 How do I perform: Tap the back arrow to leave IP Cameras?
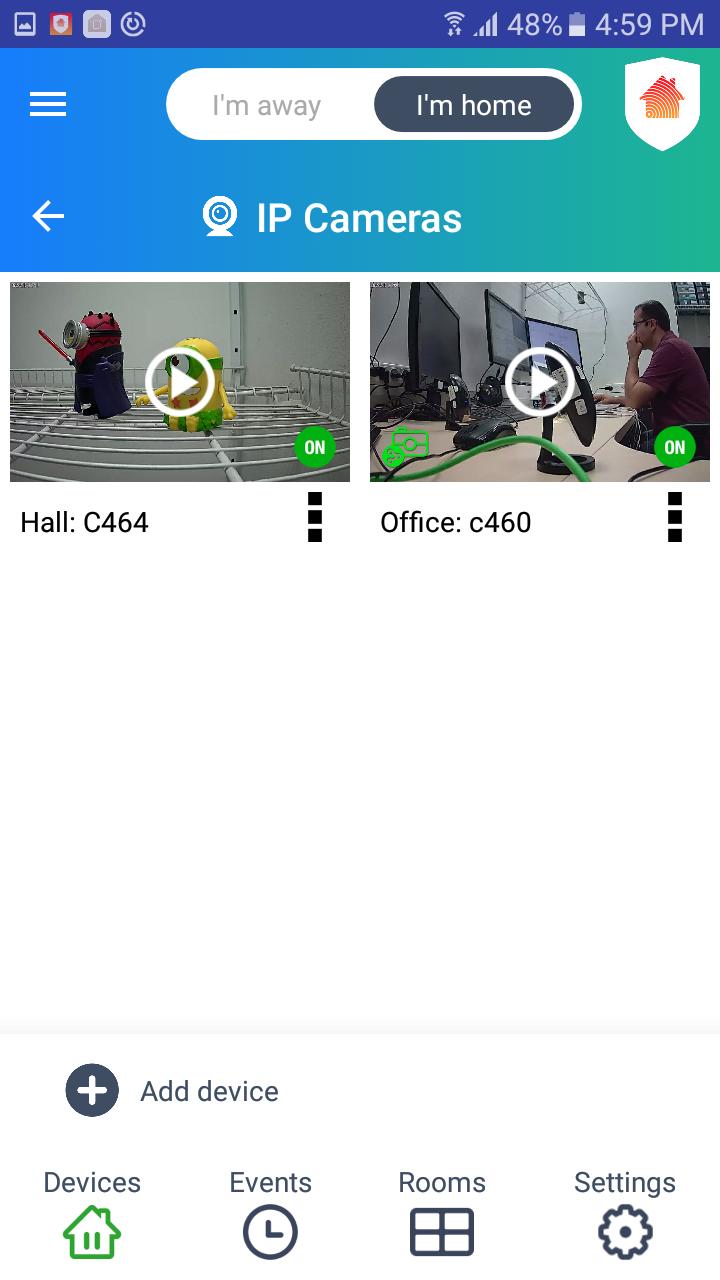[47, 216]
